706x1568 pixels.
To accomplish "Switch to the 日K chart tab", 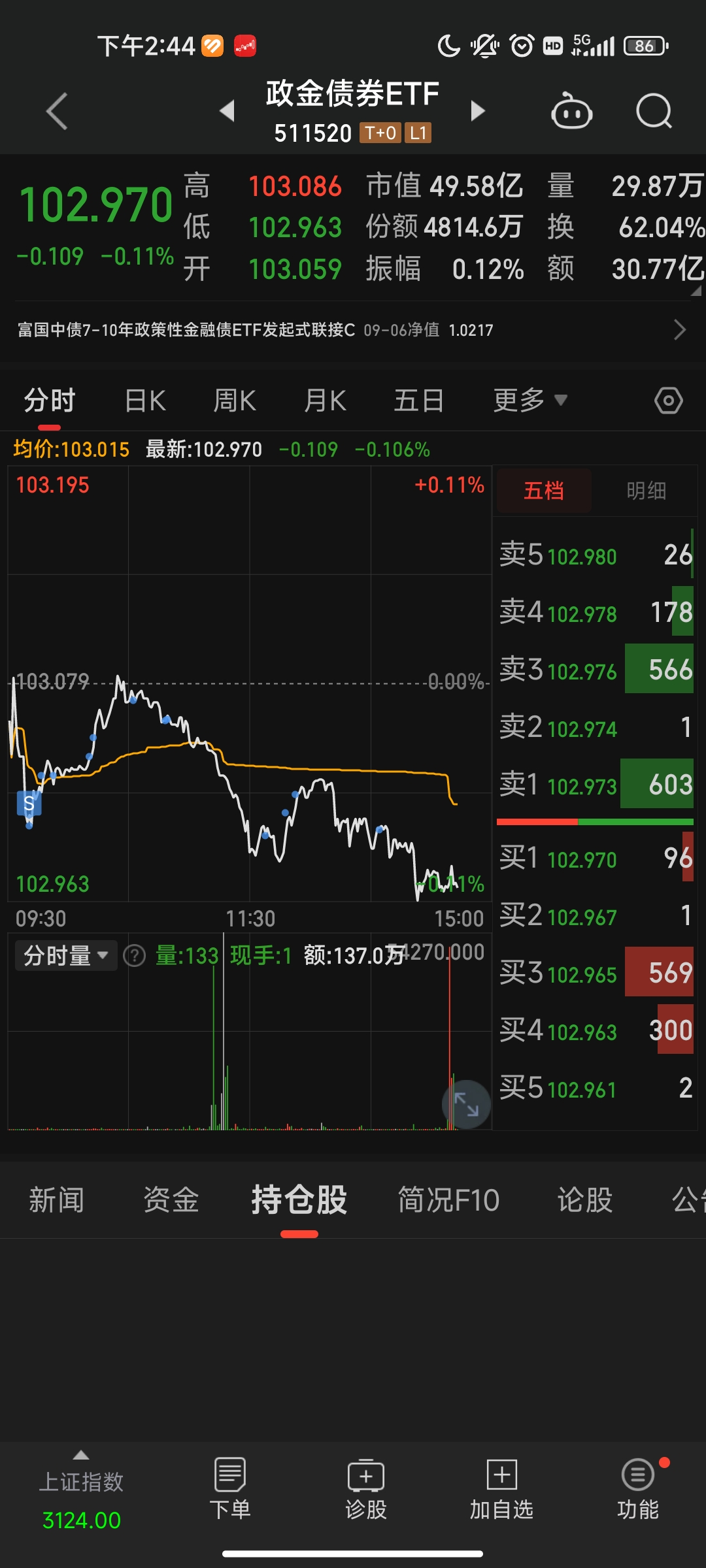I will pos(145,400).
